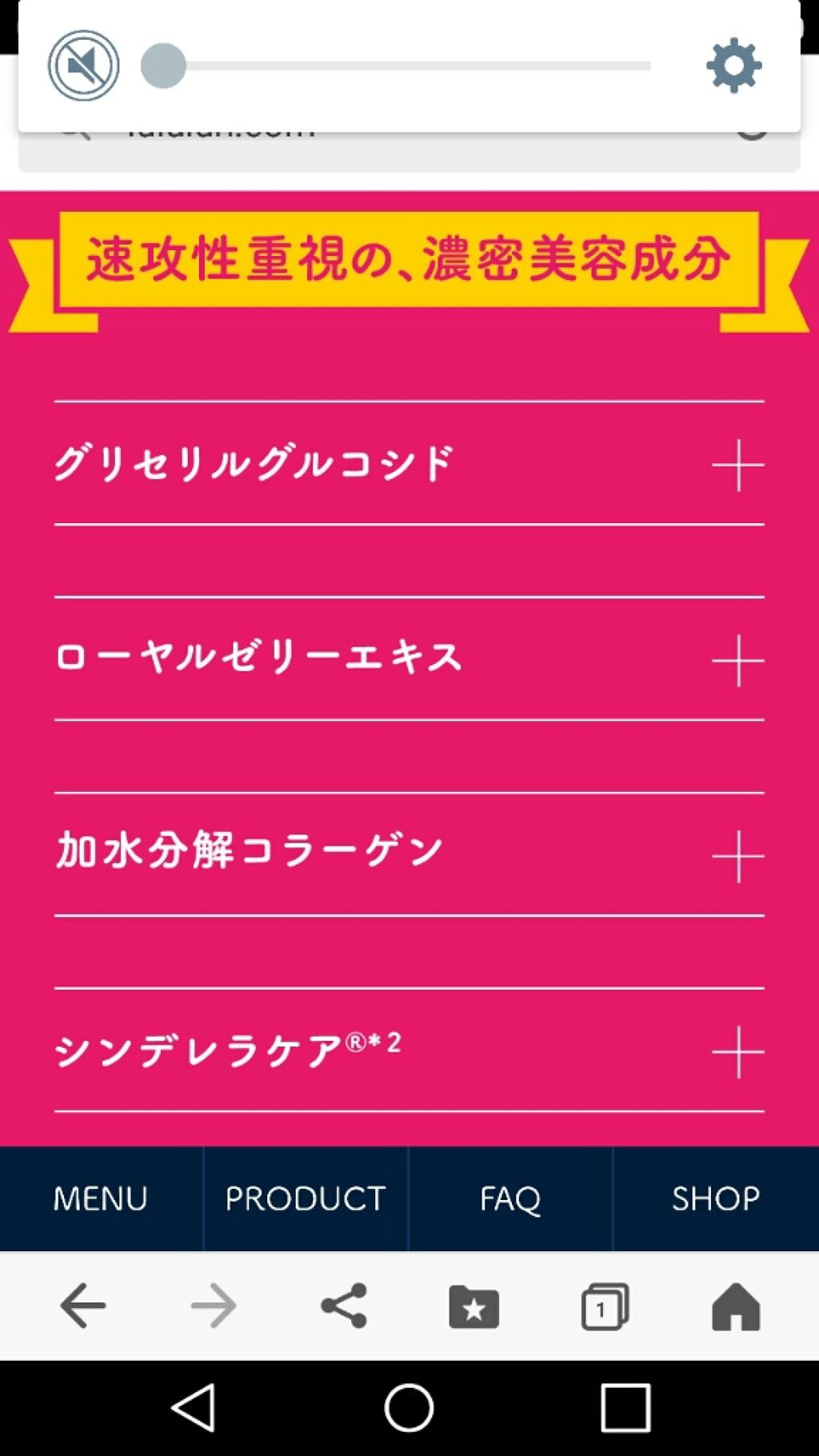819x1456 pixels.
Task: Tap the mute speaker icon
Action: tap(82, 66)
